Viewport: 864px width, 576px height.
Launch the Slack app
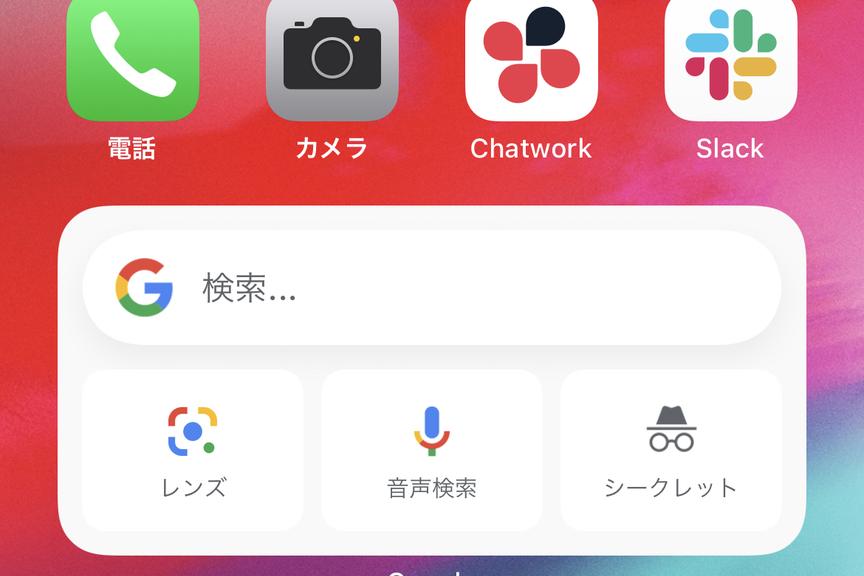(730, 58)
